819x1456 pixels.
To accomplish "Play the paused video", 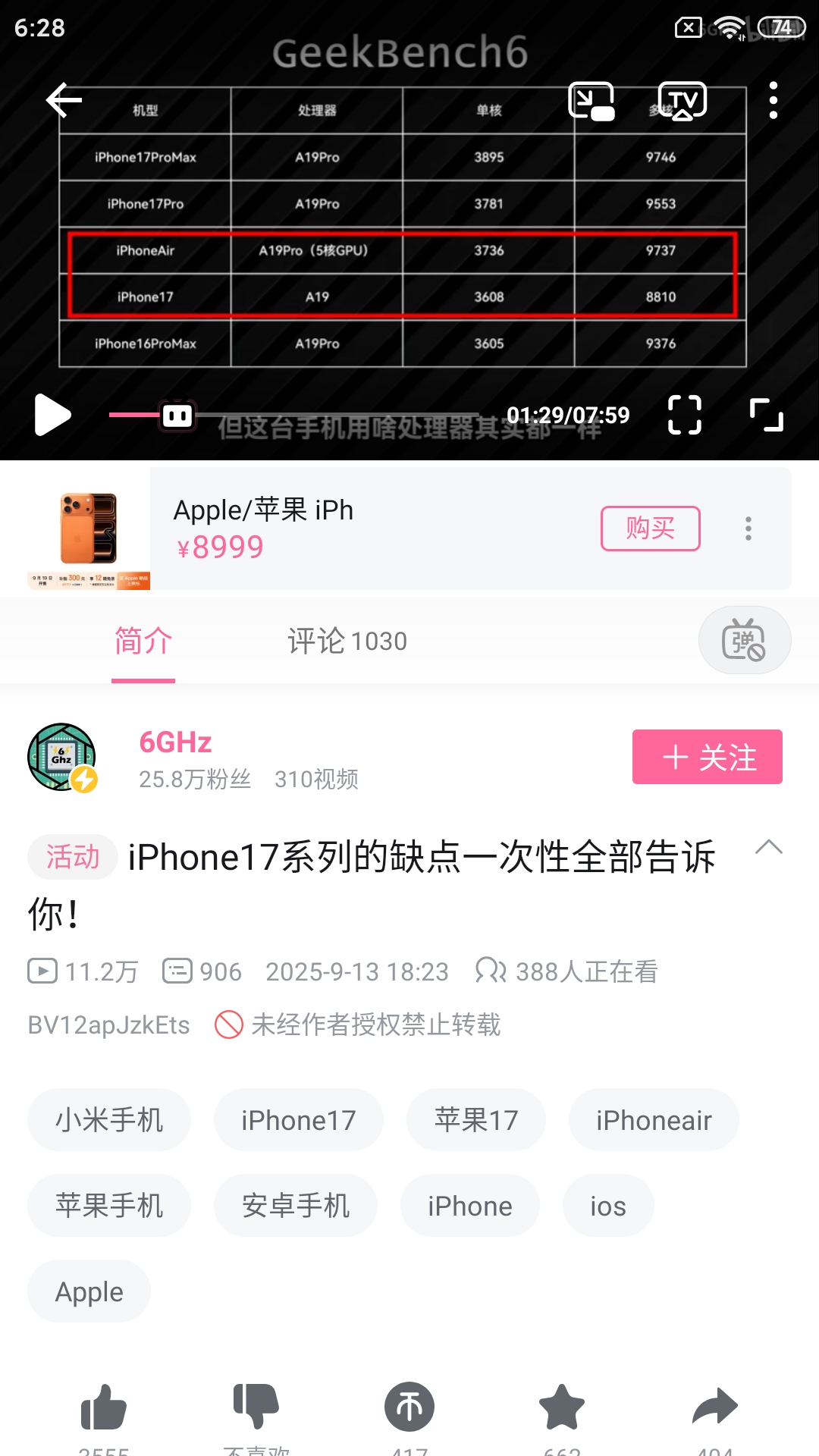I will click(x=52, y=415).
